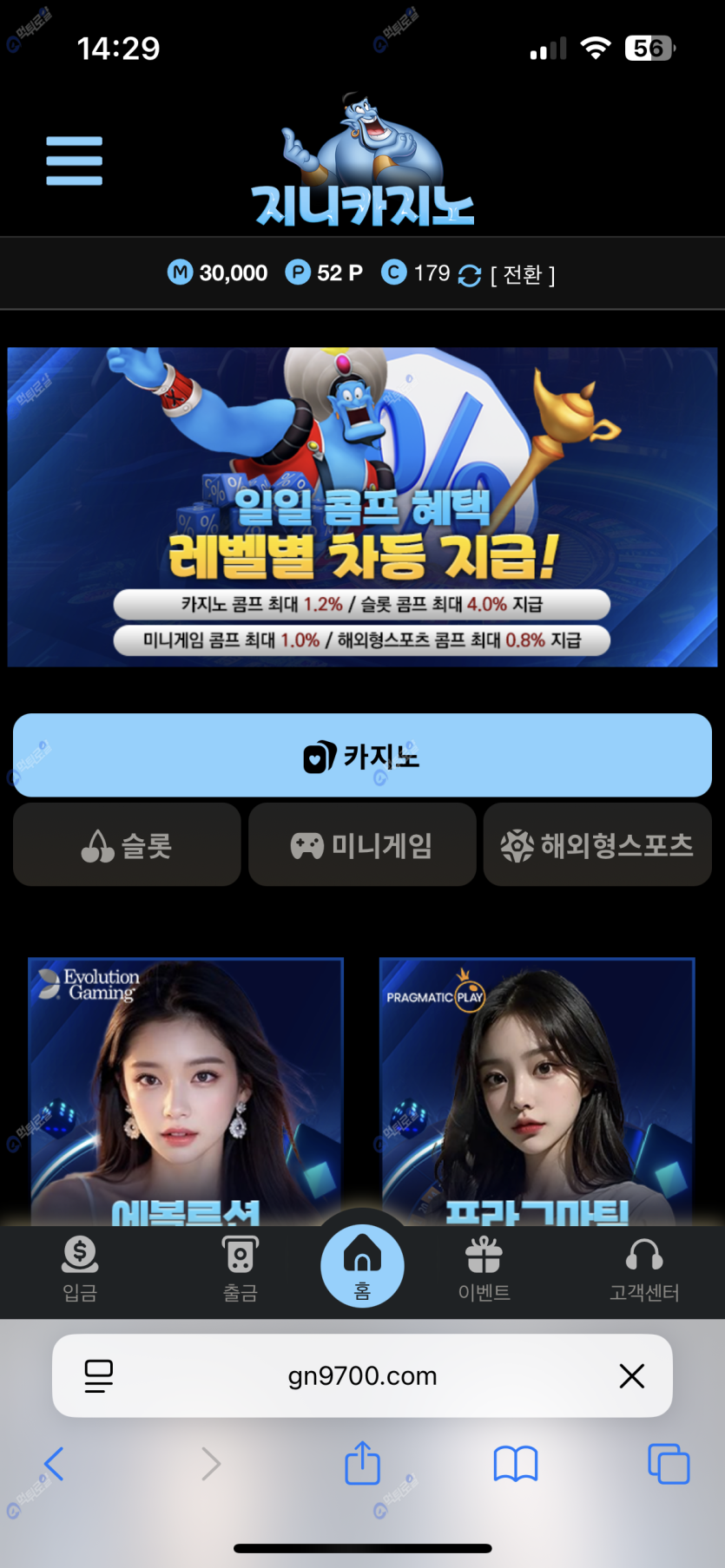
Task: Open the hamburger menu
Action: pyautogui.click(x=74, y=161)
